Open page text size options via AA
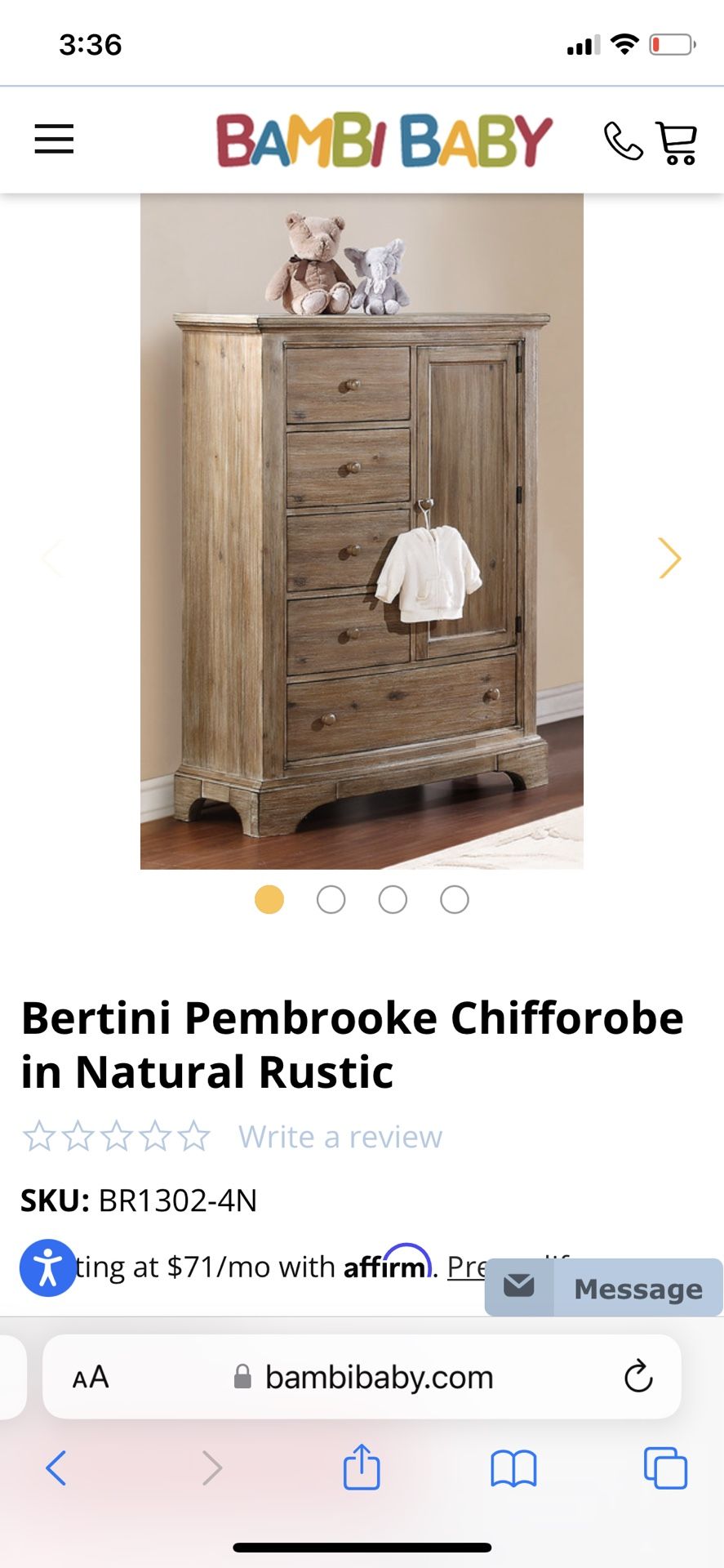The image size is (724, 1568). point(90,1376)
